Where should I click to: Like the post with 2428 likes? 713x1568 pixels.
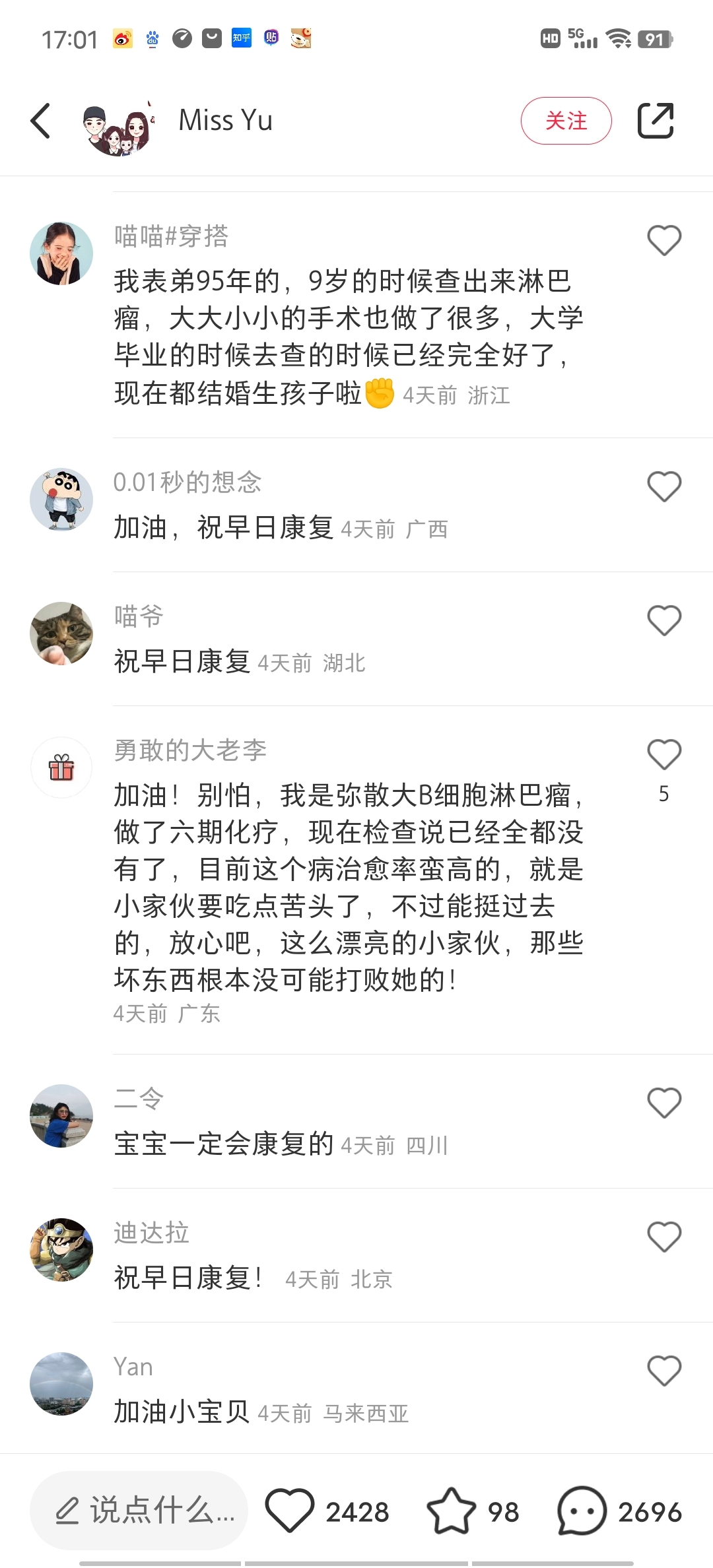tap(289, 1511)
